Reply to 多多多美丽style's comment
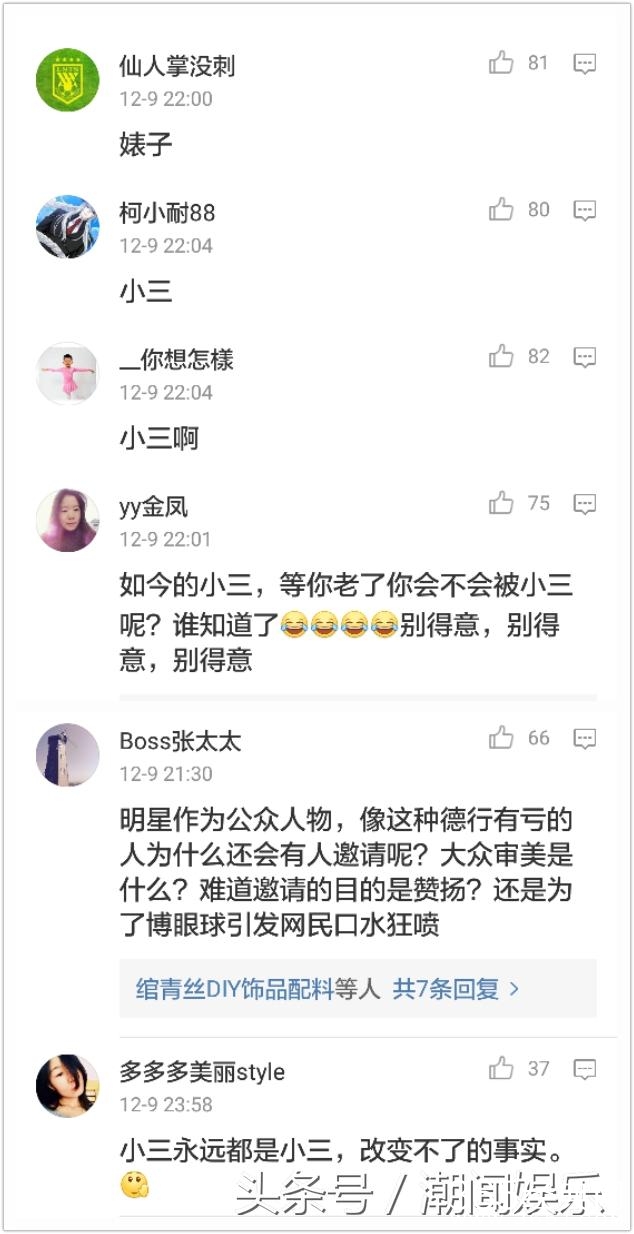 585,1069
